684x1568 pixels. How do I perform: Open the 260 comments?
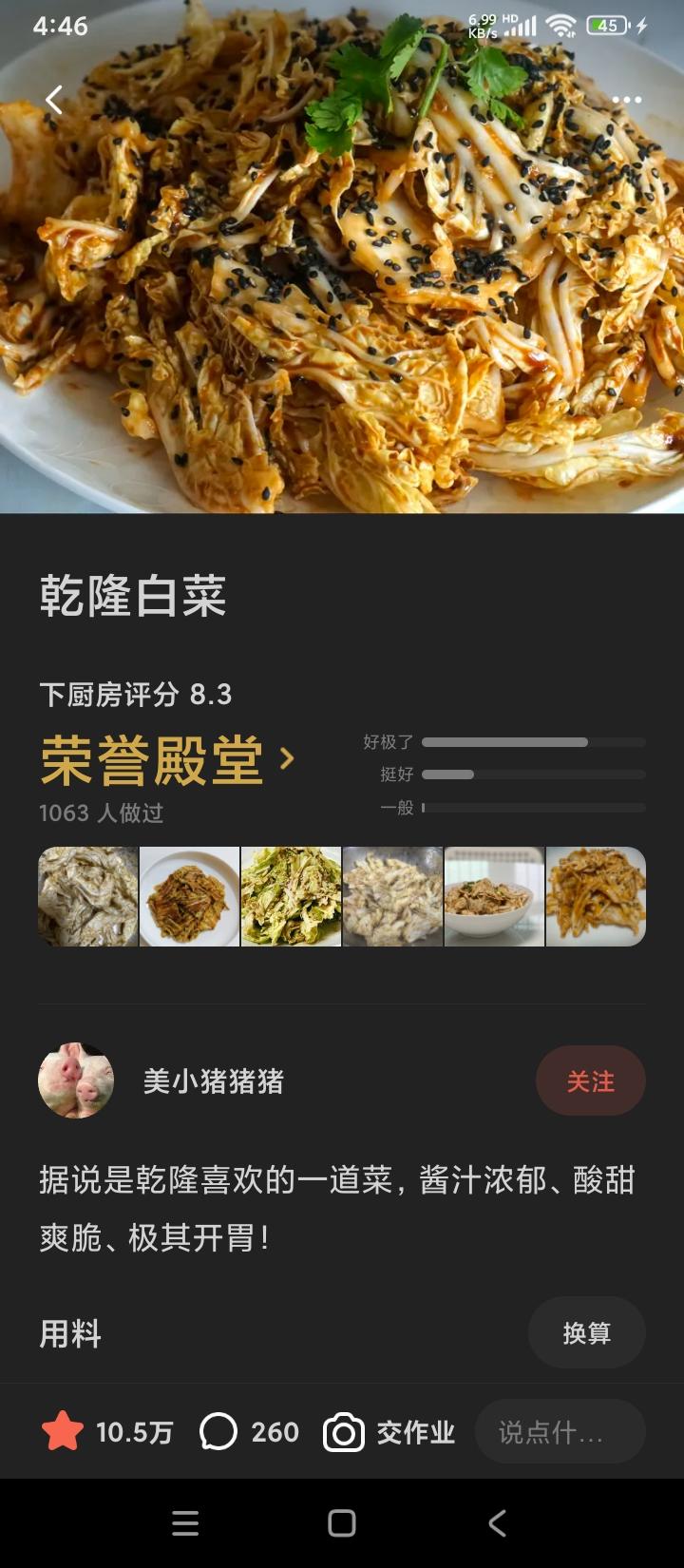click(250, 1431)
